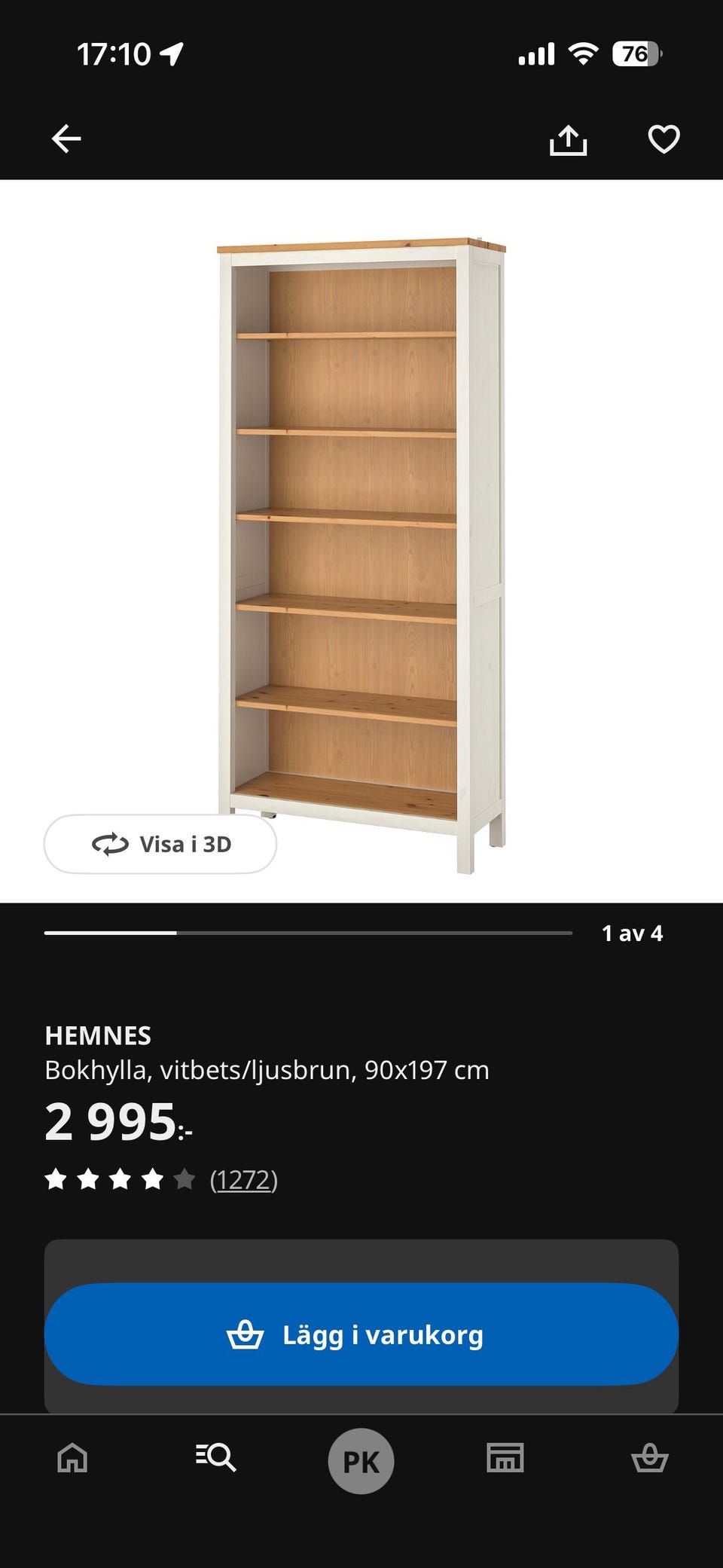Open the search tab
The width and height of the screenshot is (723, 1568).
216,1457
